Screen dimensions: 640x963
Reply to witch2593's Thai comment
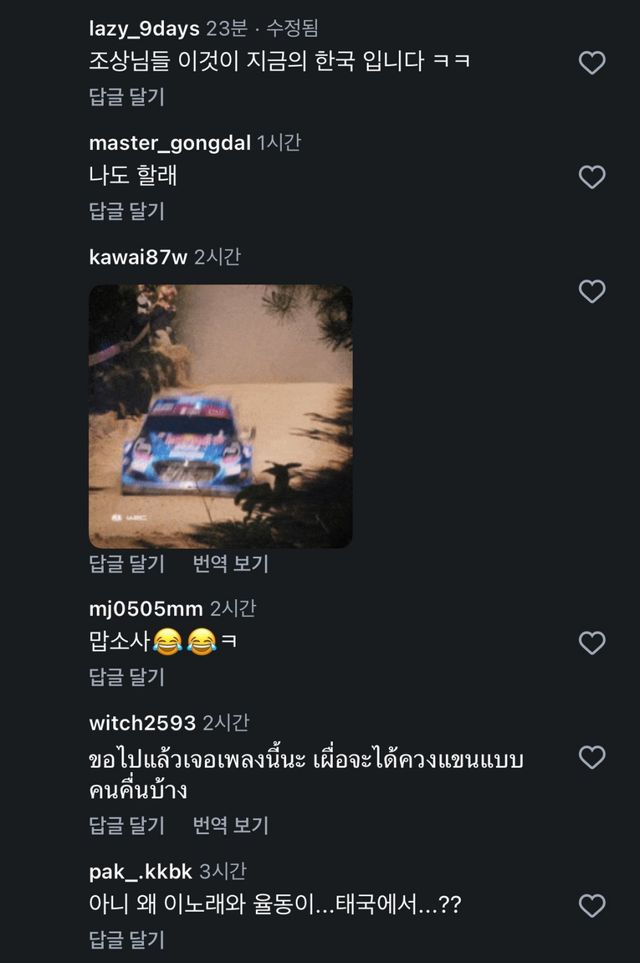pyautogui.click(x=126, y=826)
